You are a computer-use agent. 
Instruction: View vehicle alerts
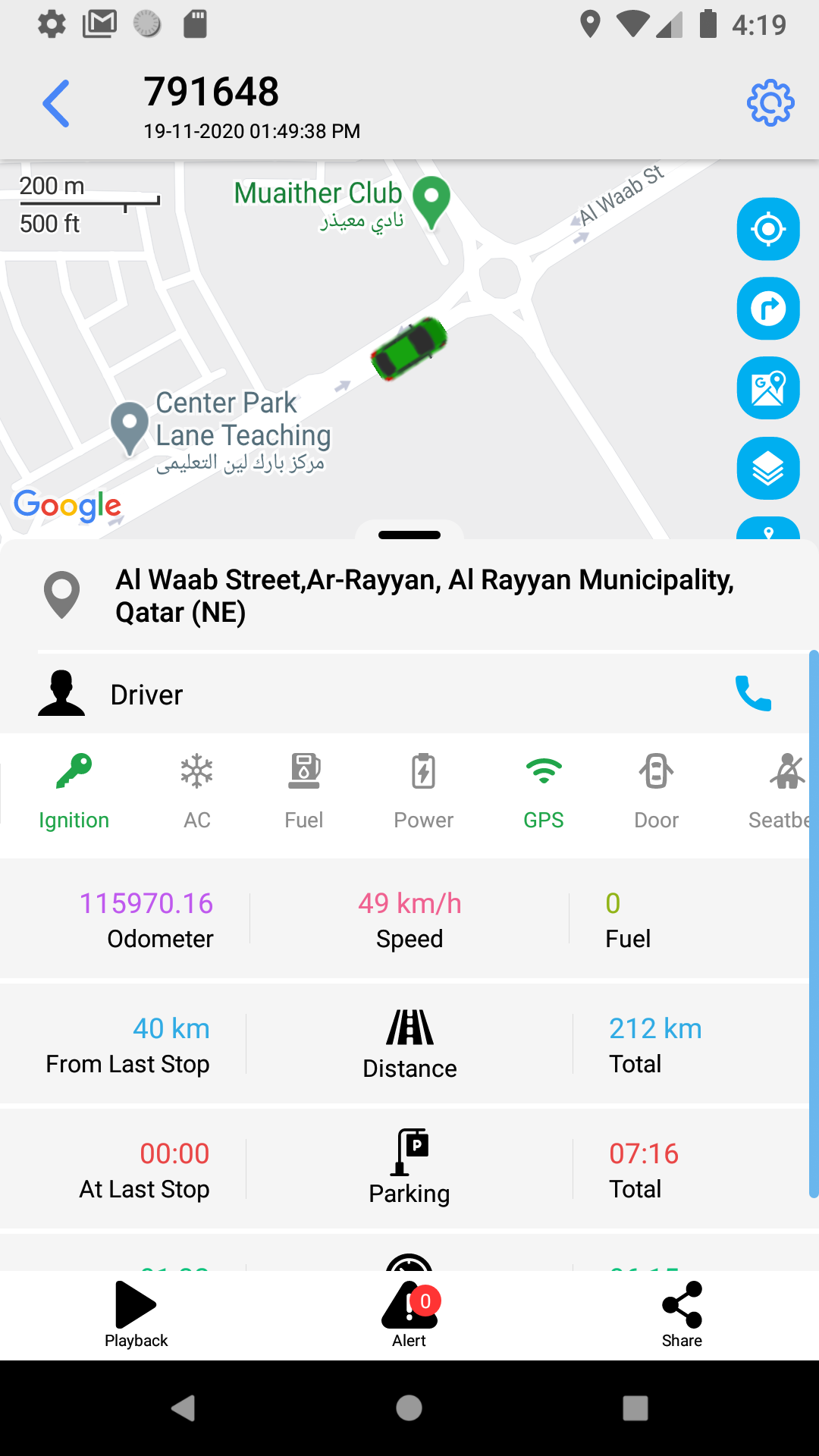coord(409,1313)
